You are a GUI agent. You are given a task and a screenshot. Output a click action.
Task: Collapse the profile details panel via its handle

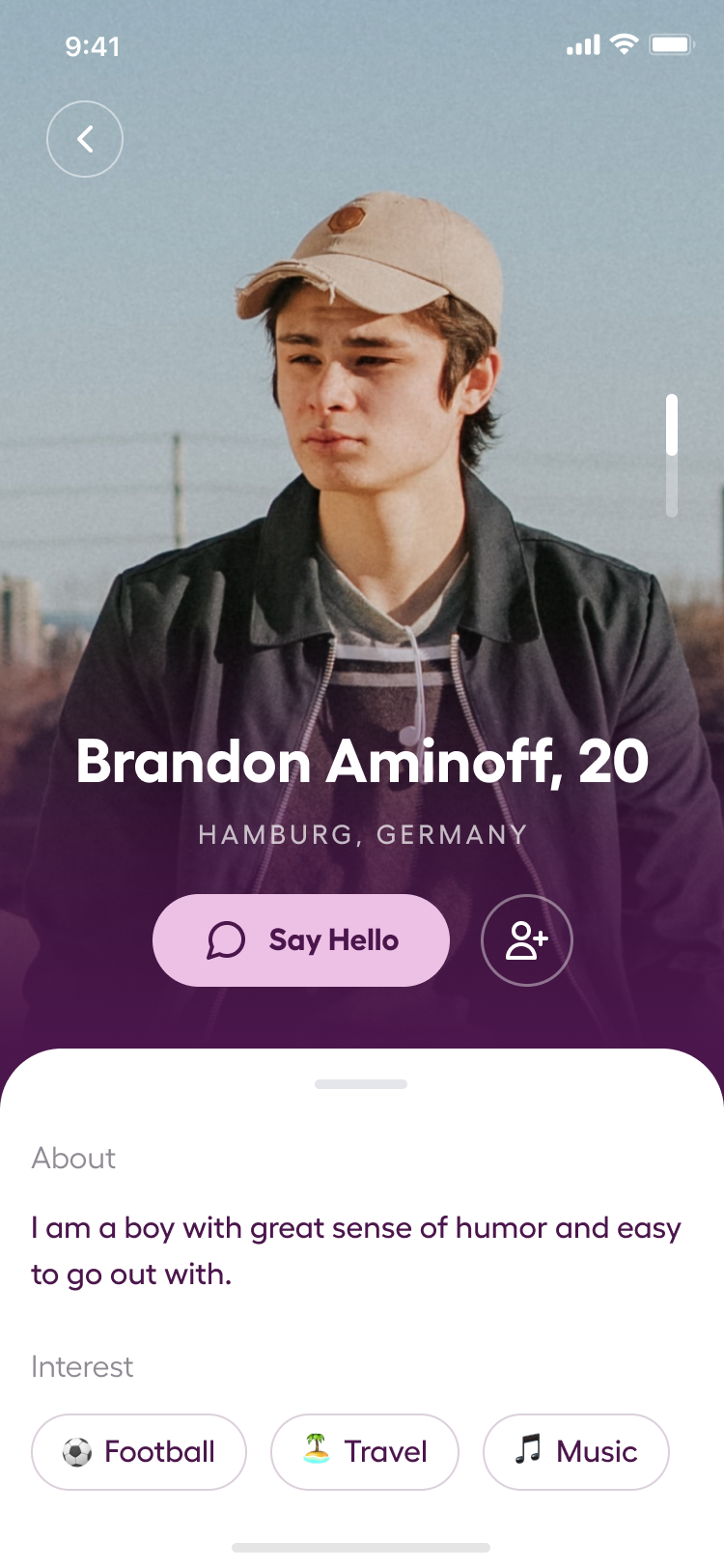click(x=362, y=1084)
